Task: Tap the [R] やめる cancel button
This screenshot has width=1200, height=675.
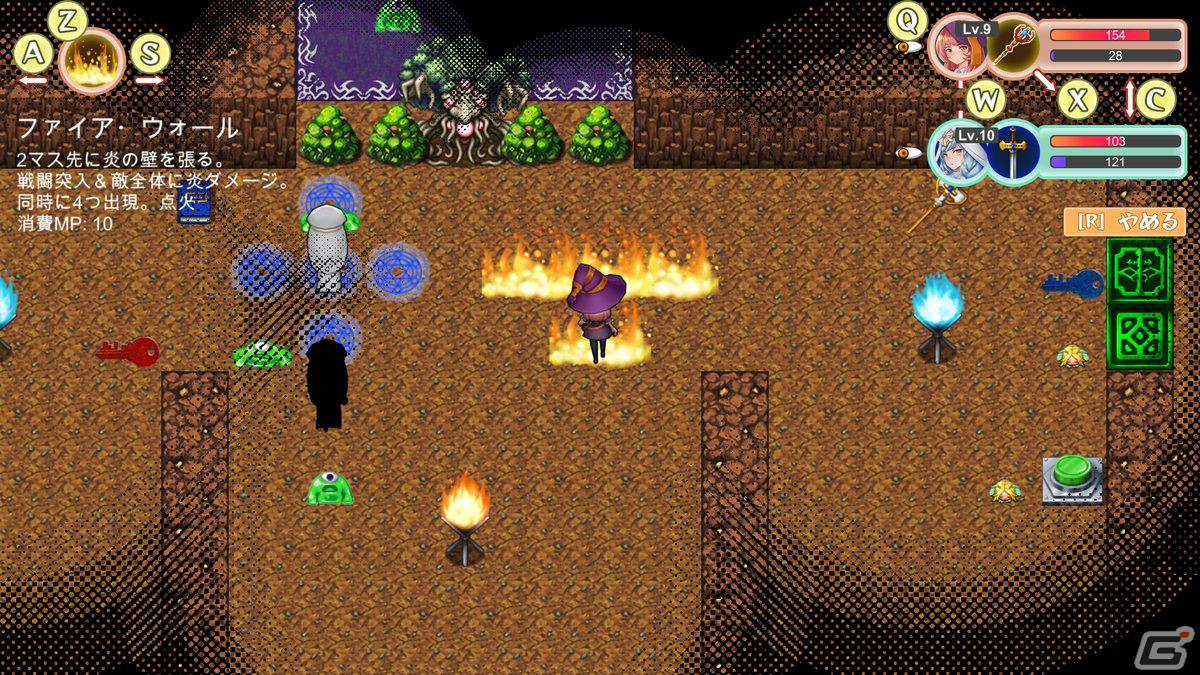Action: tap(1124, 221)
